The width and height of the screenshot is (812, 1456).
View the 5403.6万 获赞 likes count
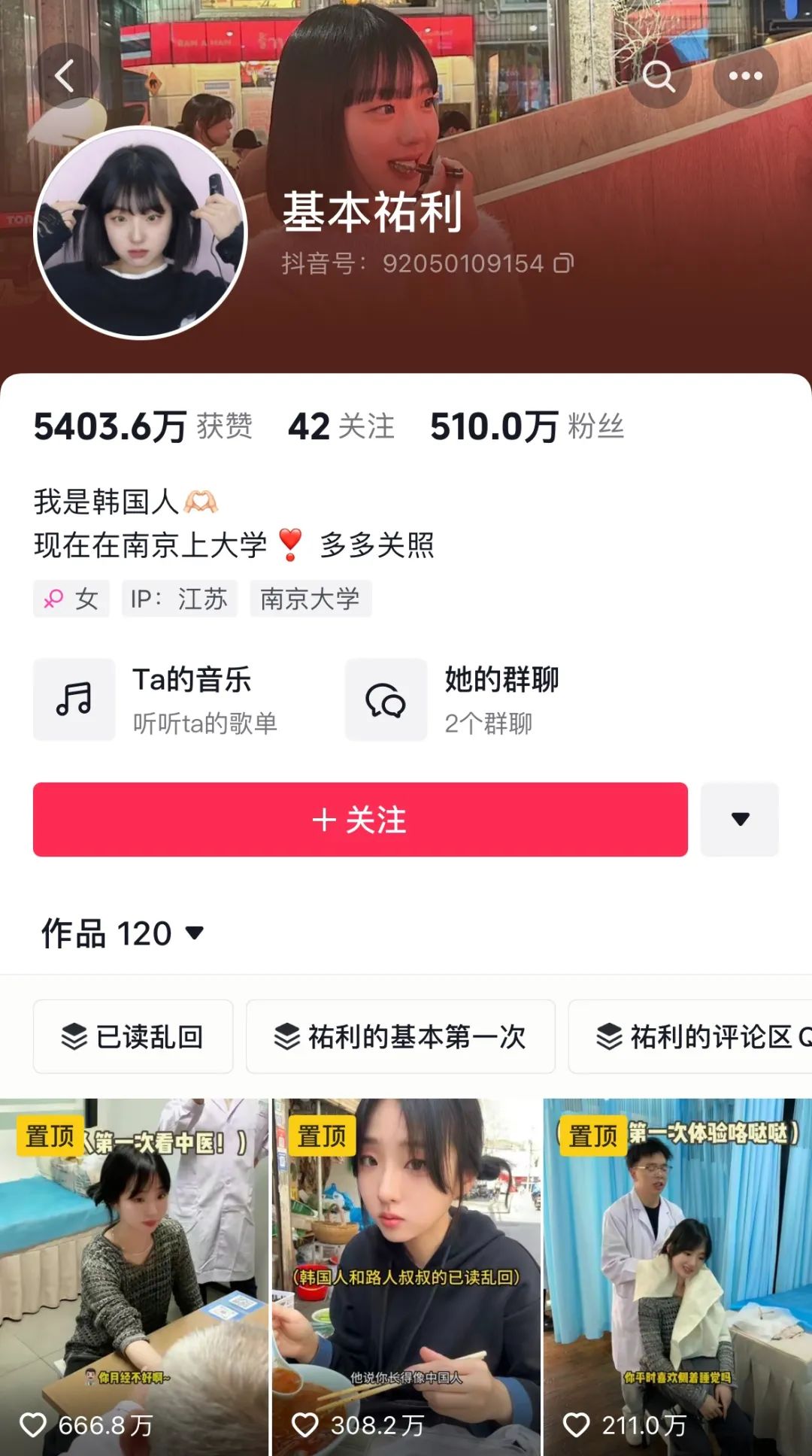pos(143,426)
